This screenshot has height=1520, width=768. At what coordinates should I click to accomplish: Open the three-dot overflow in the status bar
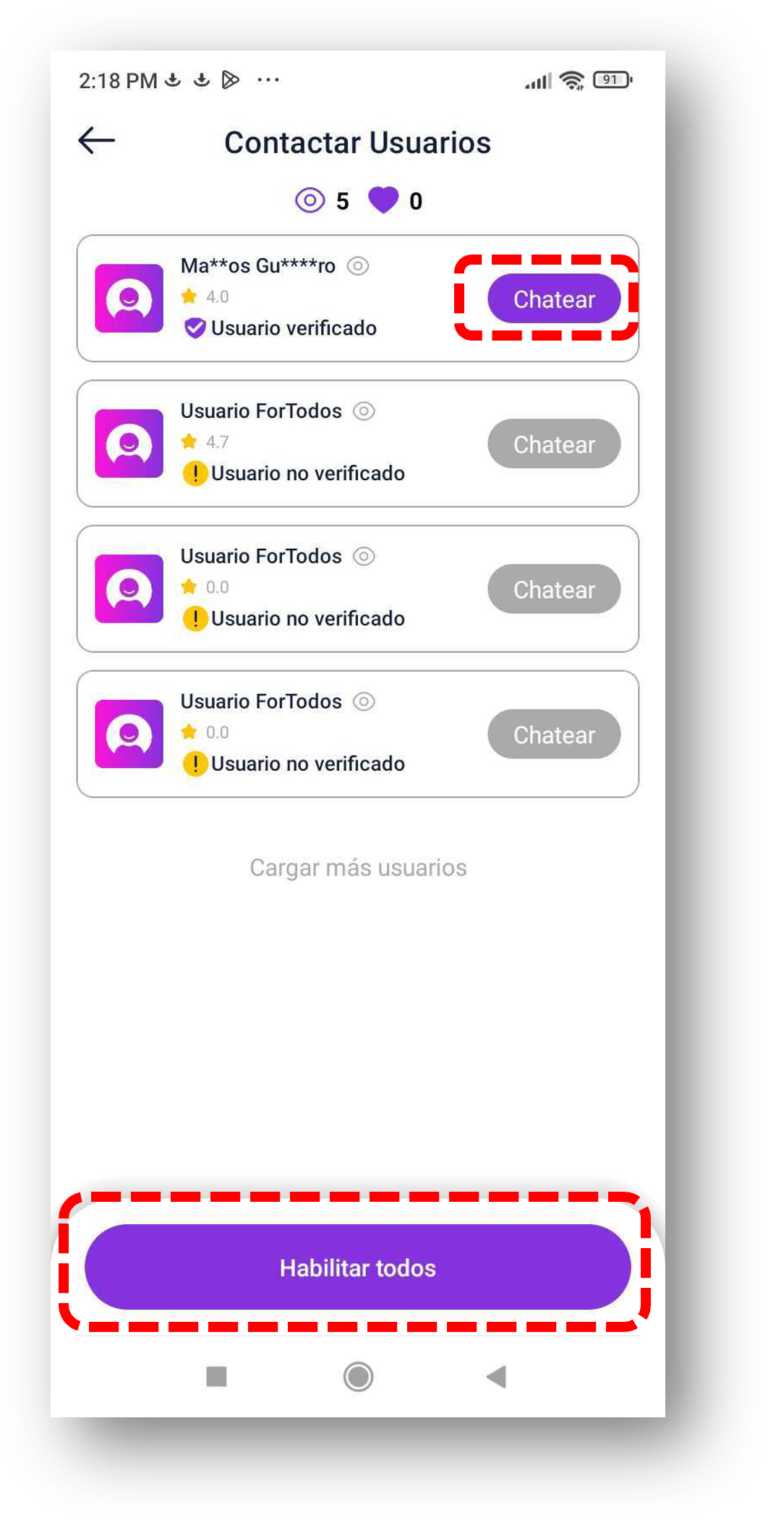point(268,80)
